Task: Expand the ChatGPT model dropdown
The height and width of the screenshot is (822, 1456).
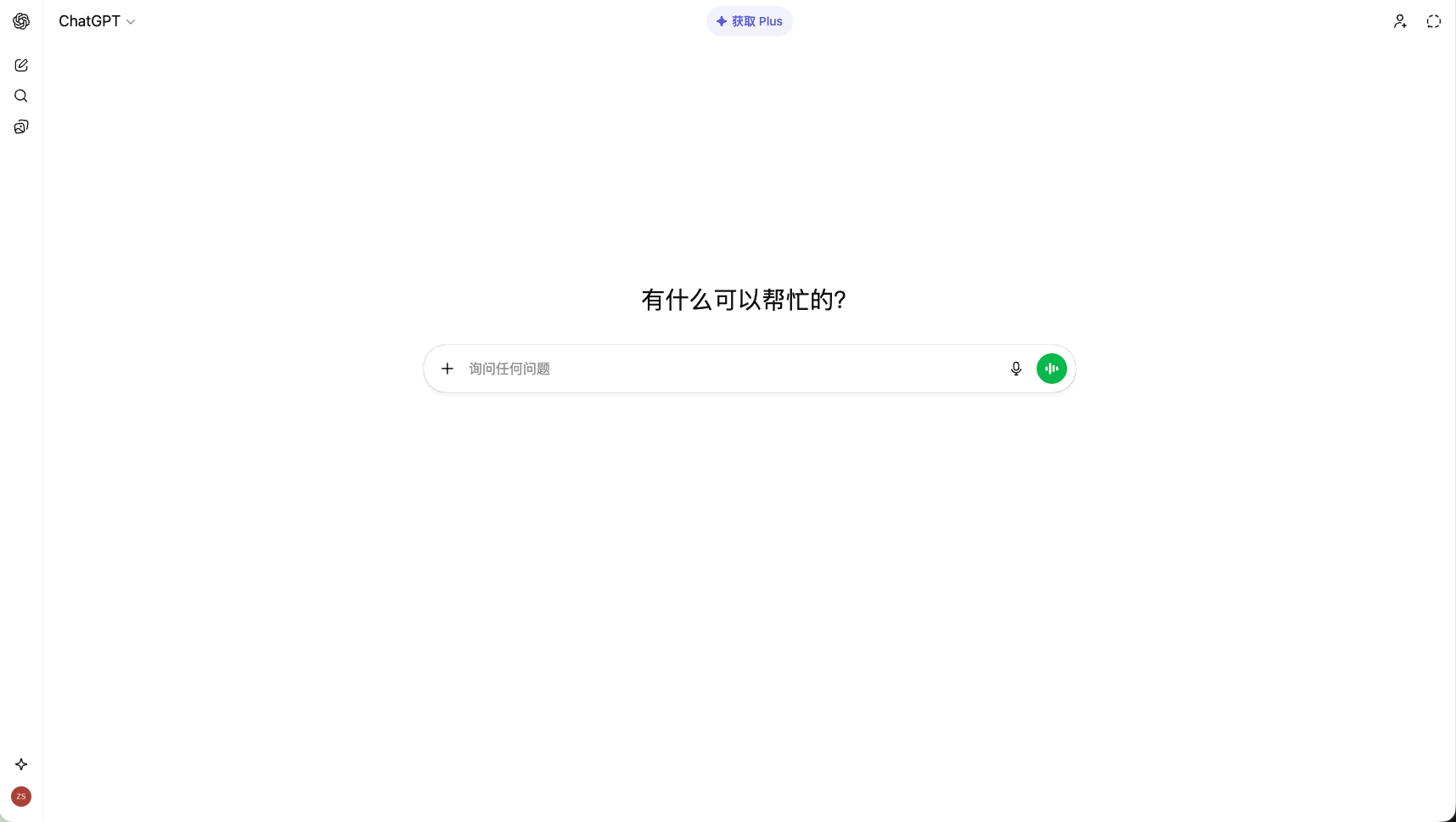Action: [x=97, y=21]
